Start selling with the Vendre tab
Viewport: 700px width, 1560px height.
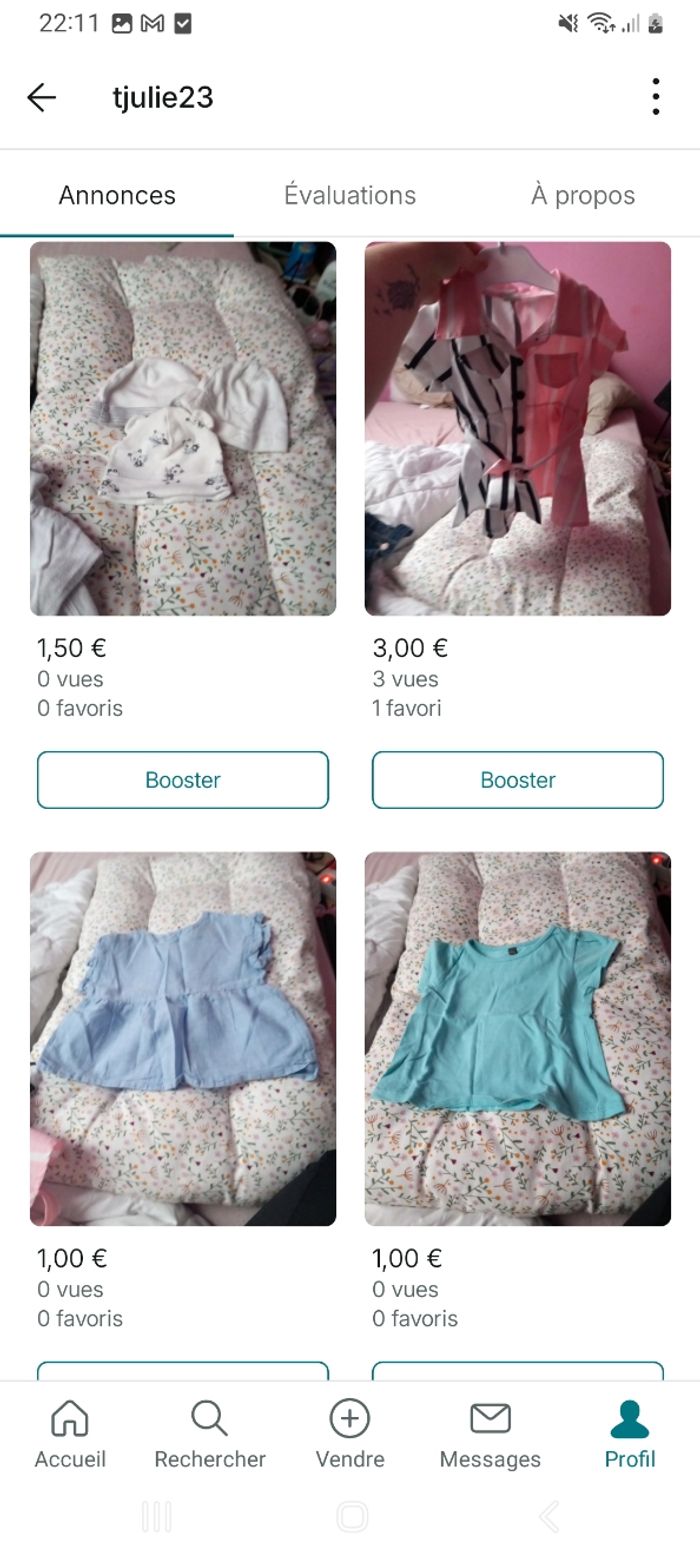coord(350,1435)
